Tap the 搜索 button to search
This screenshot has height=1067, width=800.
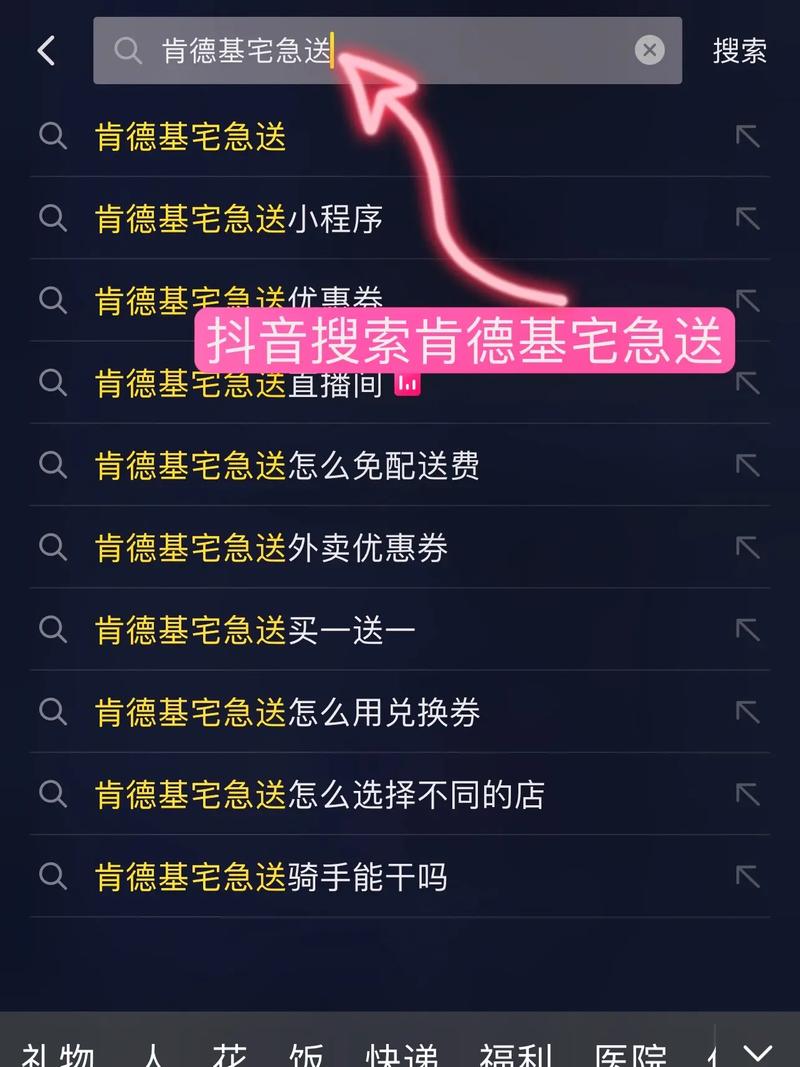[740, 52]
